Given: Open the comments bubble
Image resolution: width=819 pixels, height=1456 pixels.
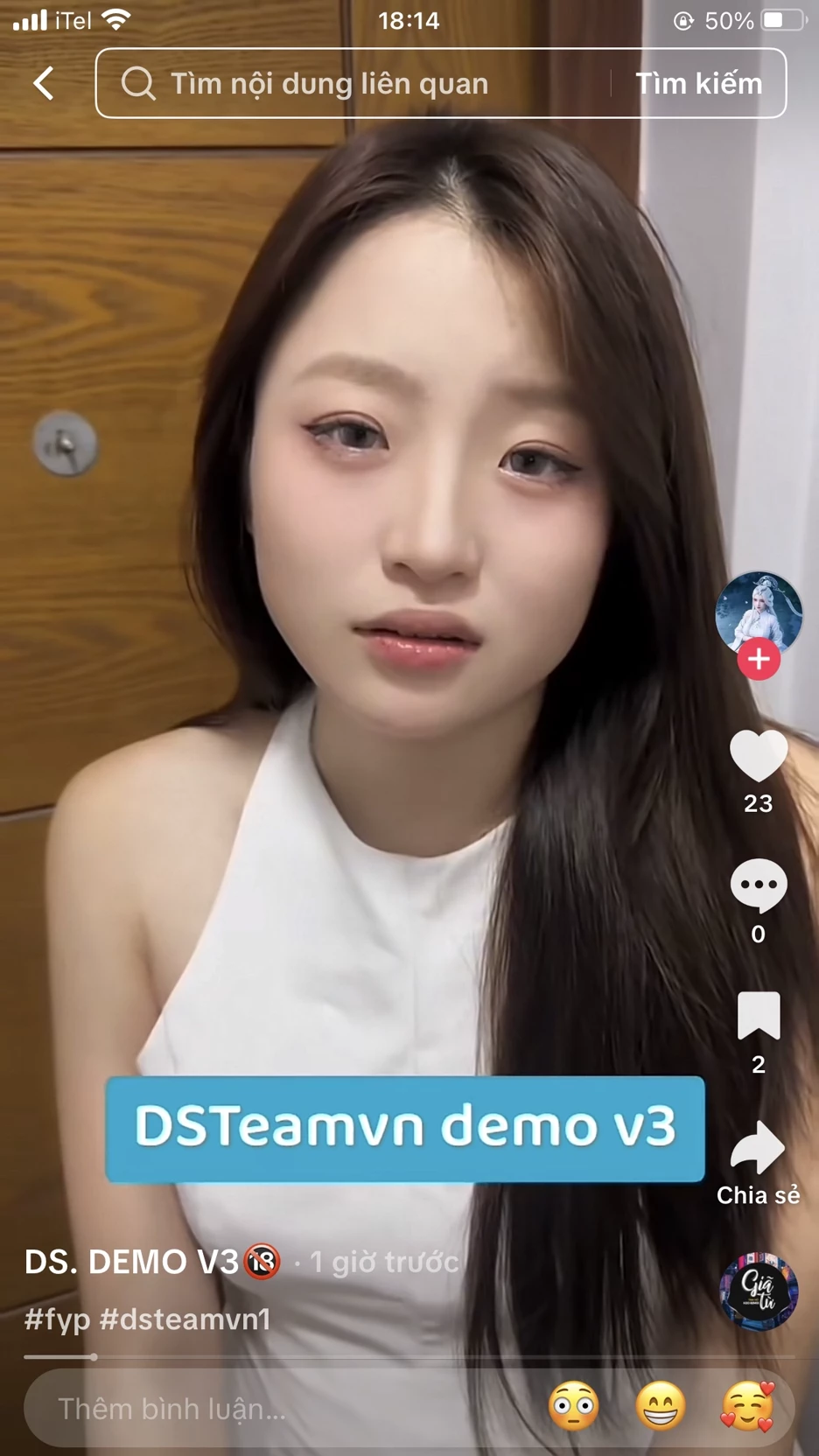Looking at the screenshot, I should pyautogui.click(x=758, y=885).
